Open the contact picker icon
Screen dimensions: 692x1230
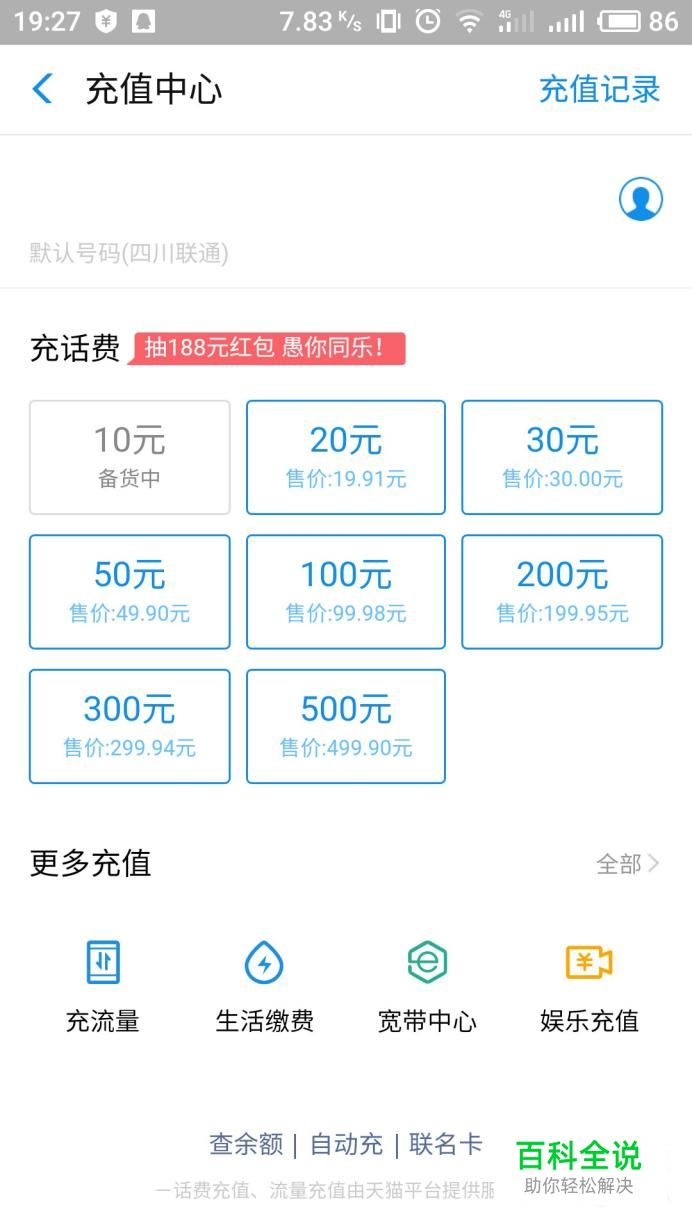click(x=640, y=199)
